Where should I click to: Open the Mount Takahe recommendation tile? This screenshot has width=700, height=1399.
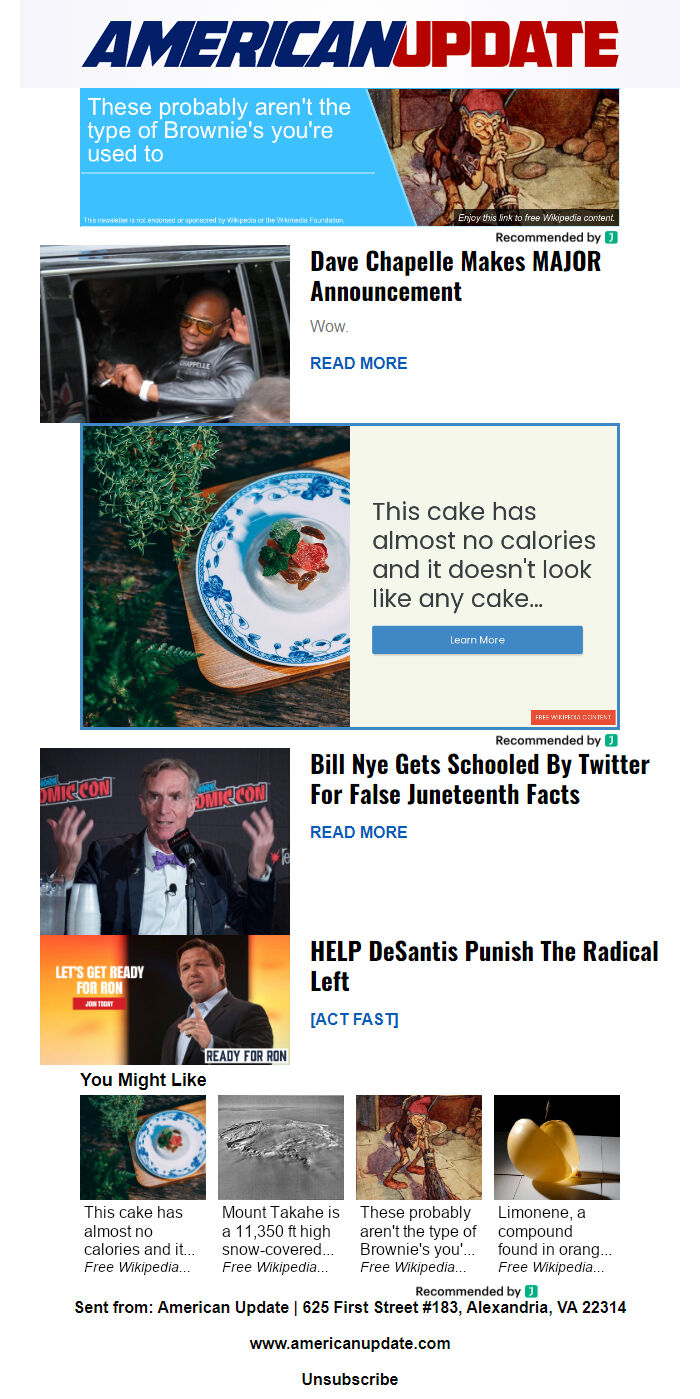click(281, 1185)
